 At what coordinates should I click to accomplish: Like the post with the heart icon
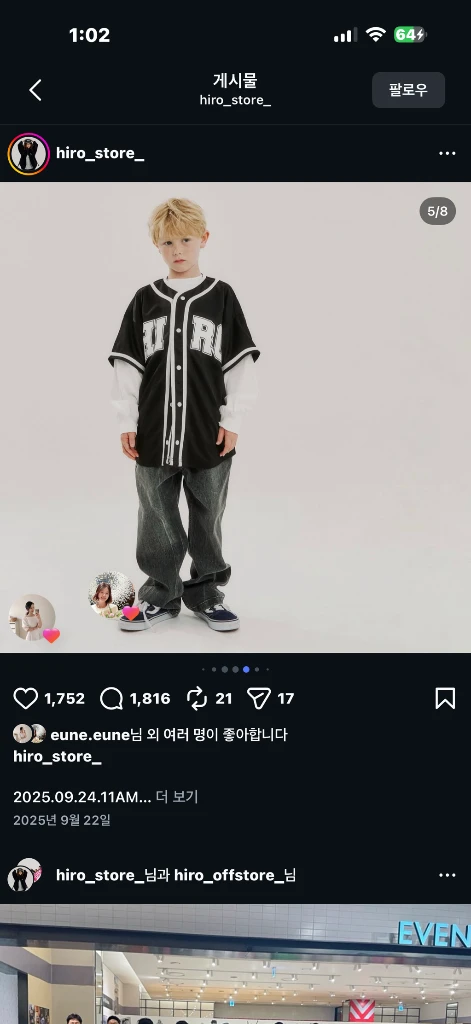tap(25, 699)
